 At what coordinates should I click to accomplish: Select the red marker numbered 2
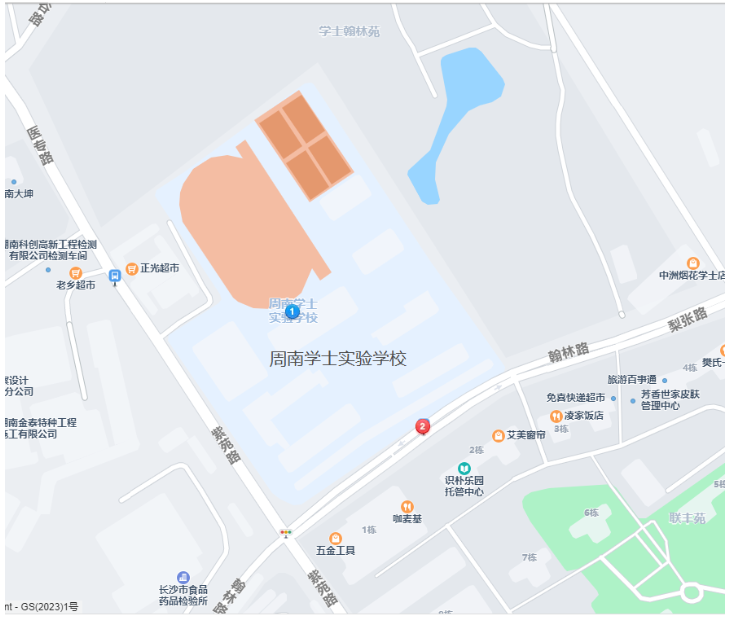[x=422, y=427]
